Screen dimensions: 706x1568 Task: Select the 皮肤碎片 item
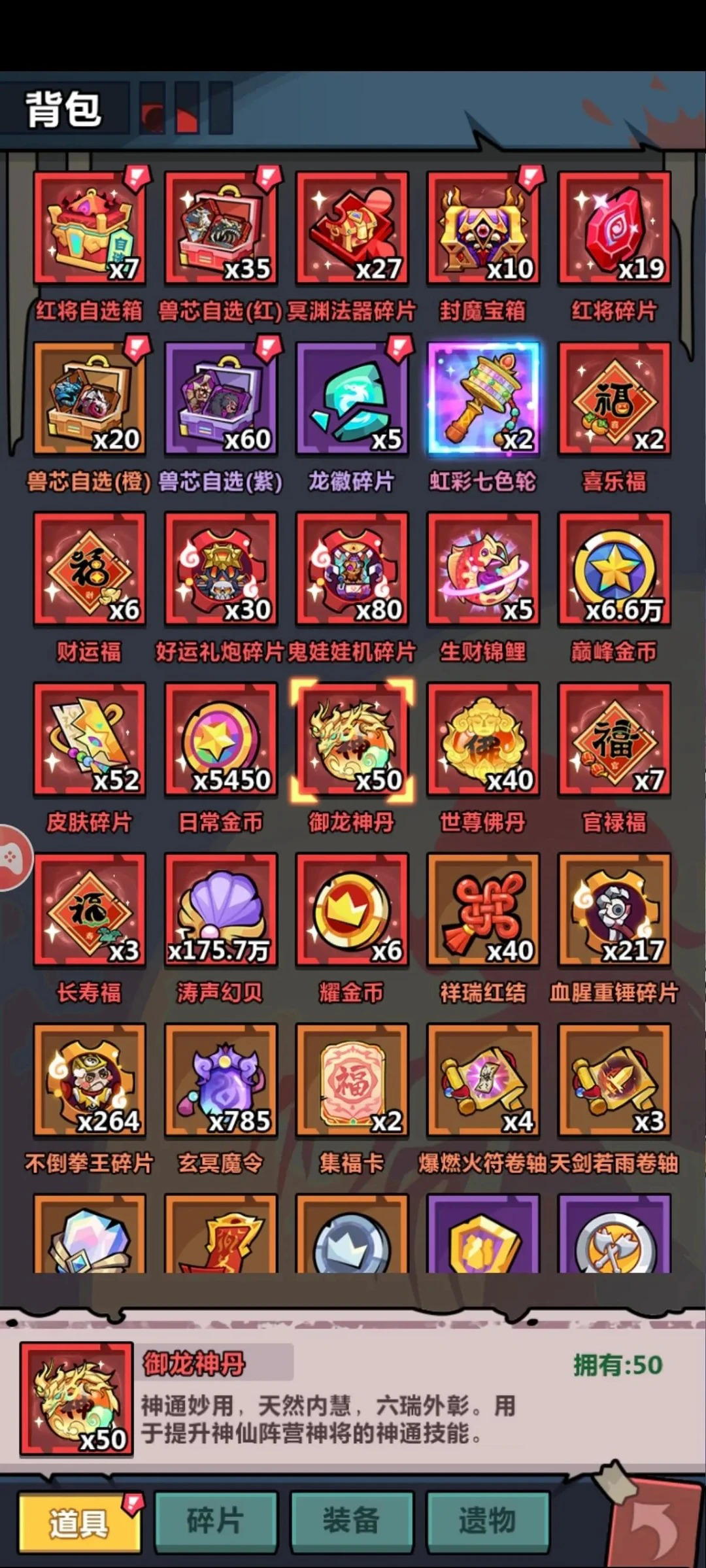pyautogui.click(x=90, y=739)
